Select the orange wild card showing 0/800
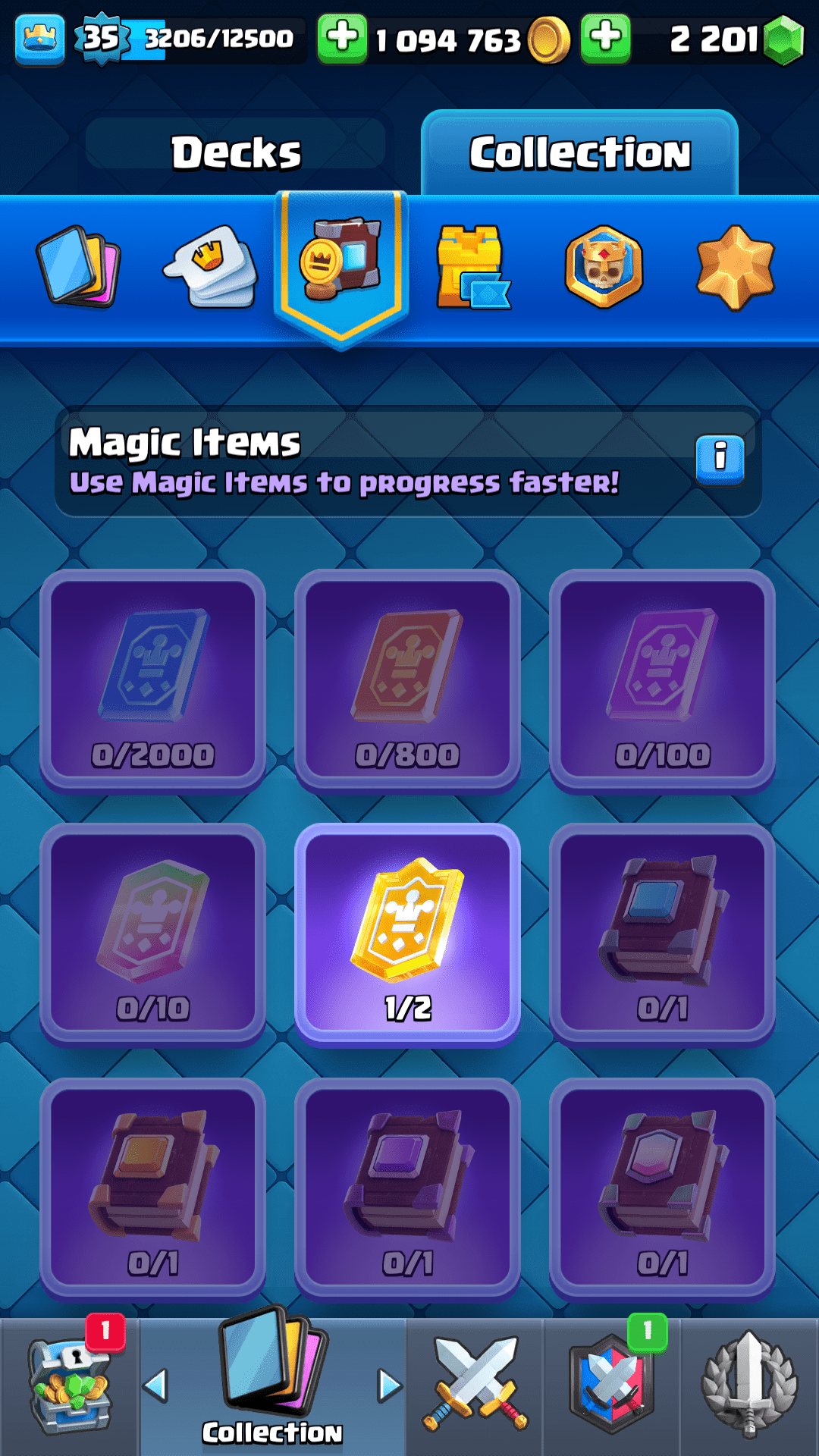This screenshot has width=819, height=1456. (407, 679)
